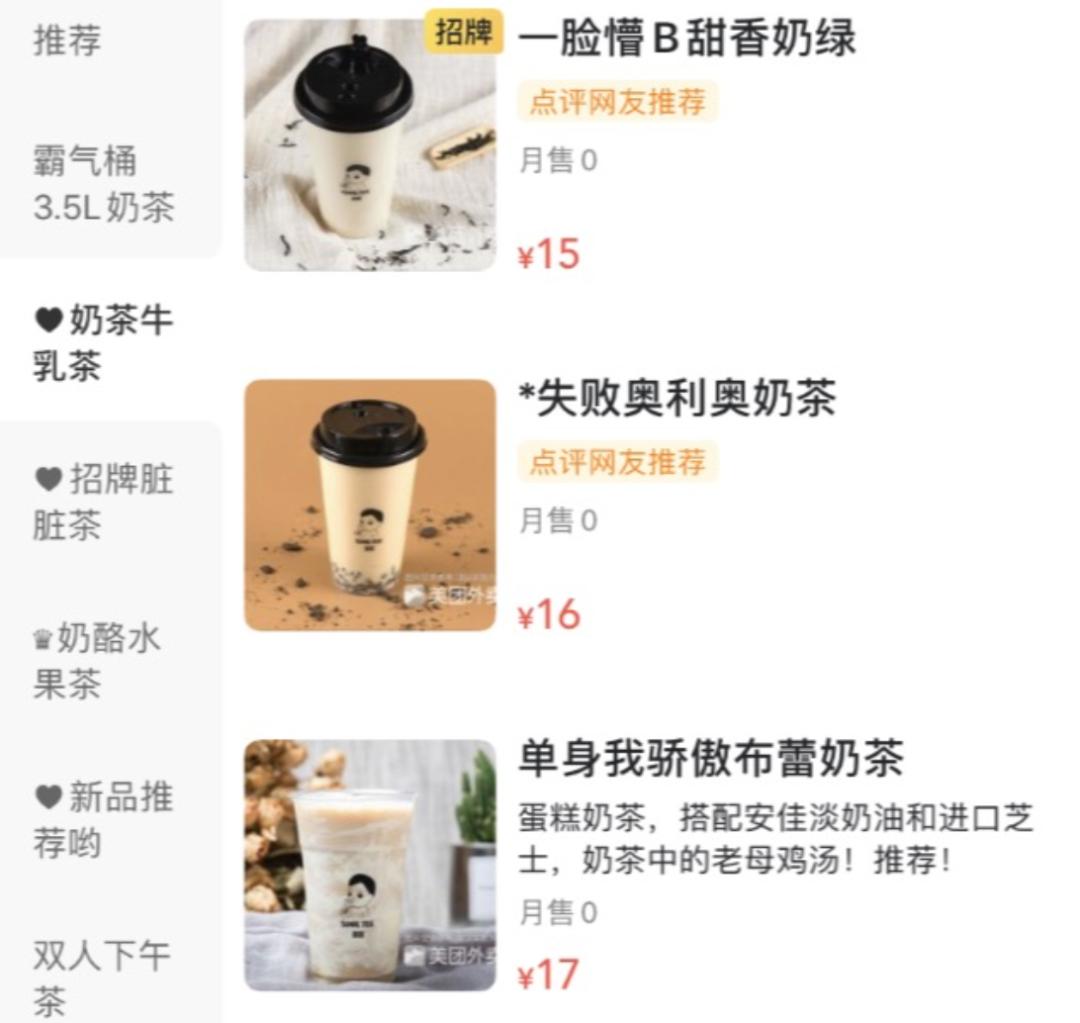Select the 奶酪水果茶 category
This screenshot has width=1080, height=1023.
(x=98, y=661)
